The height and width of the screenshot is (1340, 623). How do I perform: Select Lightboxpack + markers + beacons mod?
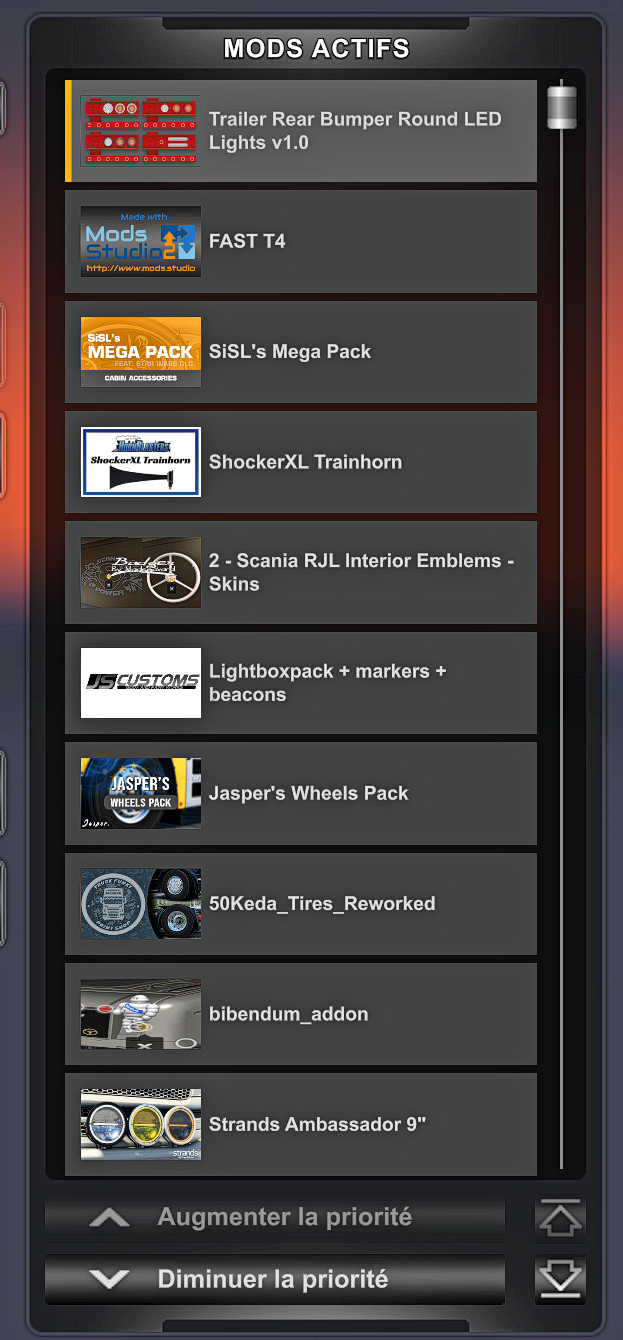tap(300, 683)
